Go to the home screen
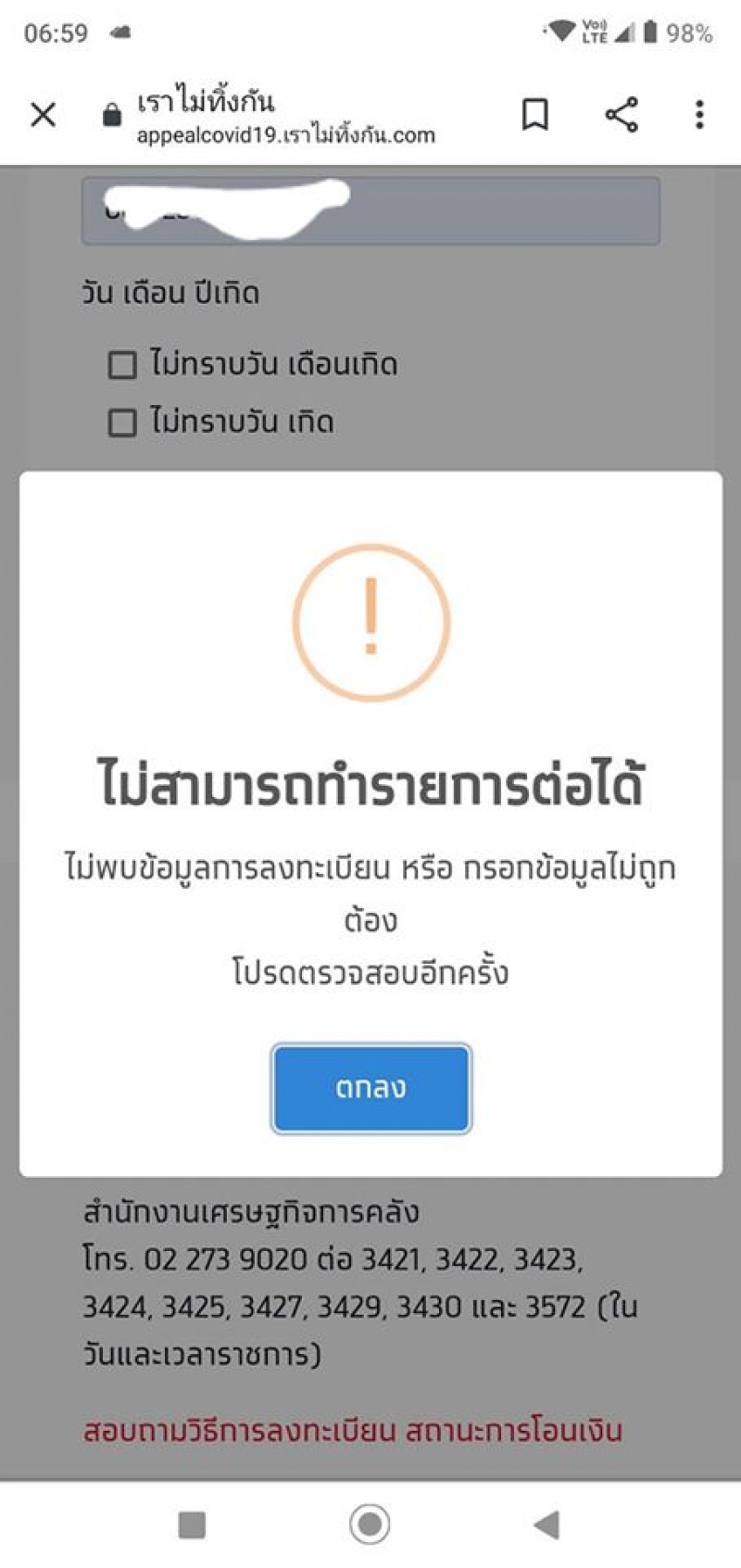The image size is (741, 1568). tap(370, 1524)
